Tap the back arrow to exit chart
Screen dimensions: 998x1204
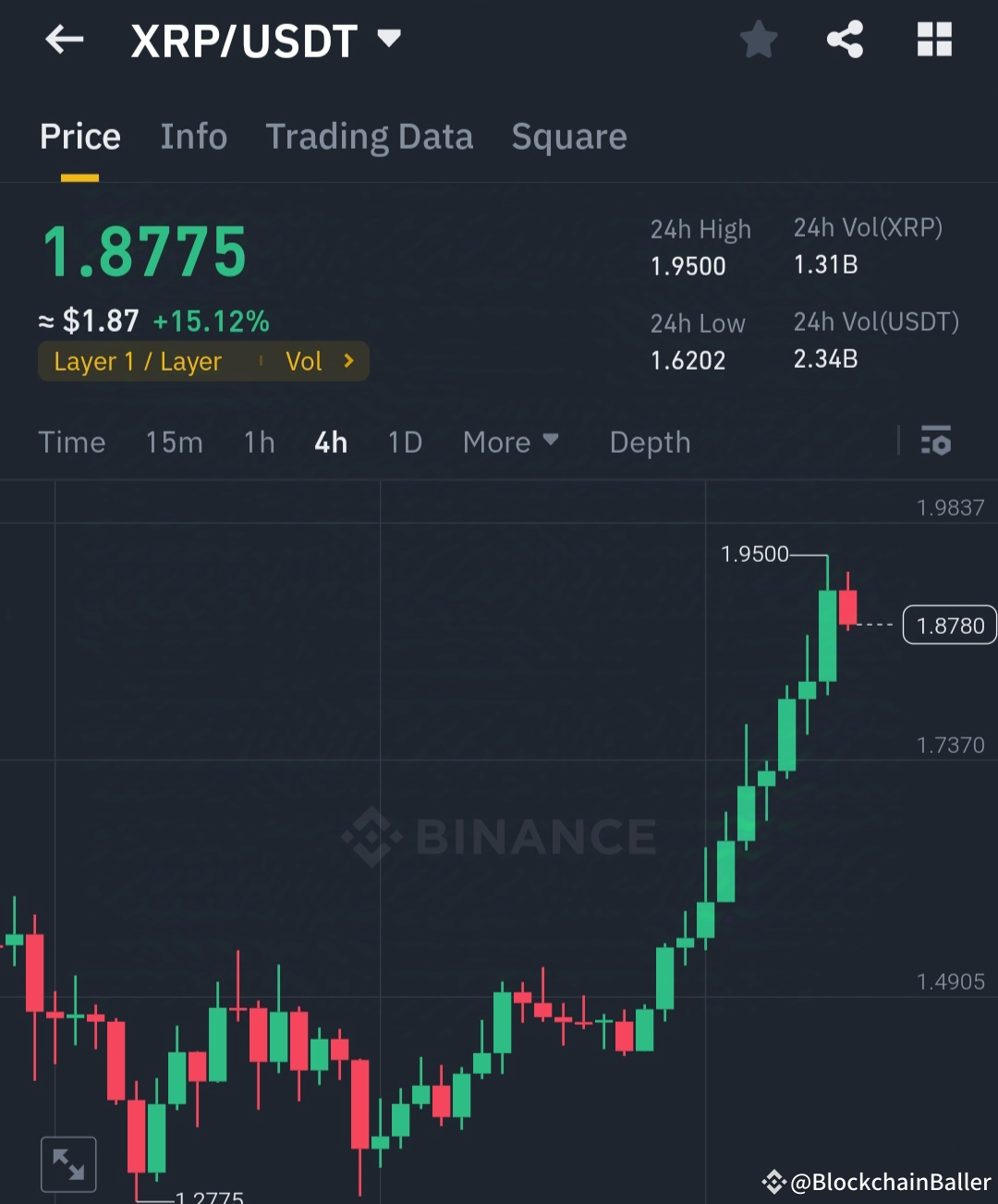click(x=64, y=40)
